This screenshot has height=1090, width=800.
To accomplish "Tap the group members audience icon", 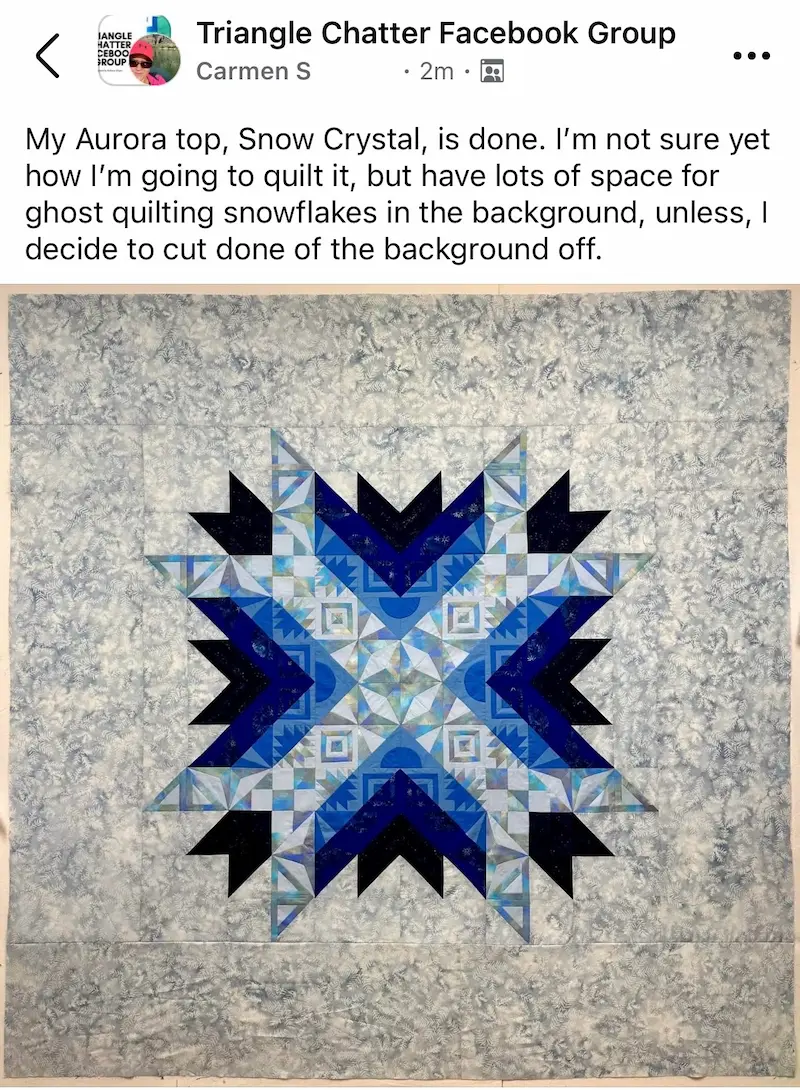I will point(492,71).
